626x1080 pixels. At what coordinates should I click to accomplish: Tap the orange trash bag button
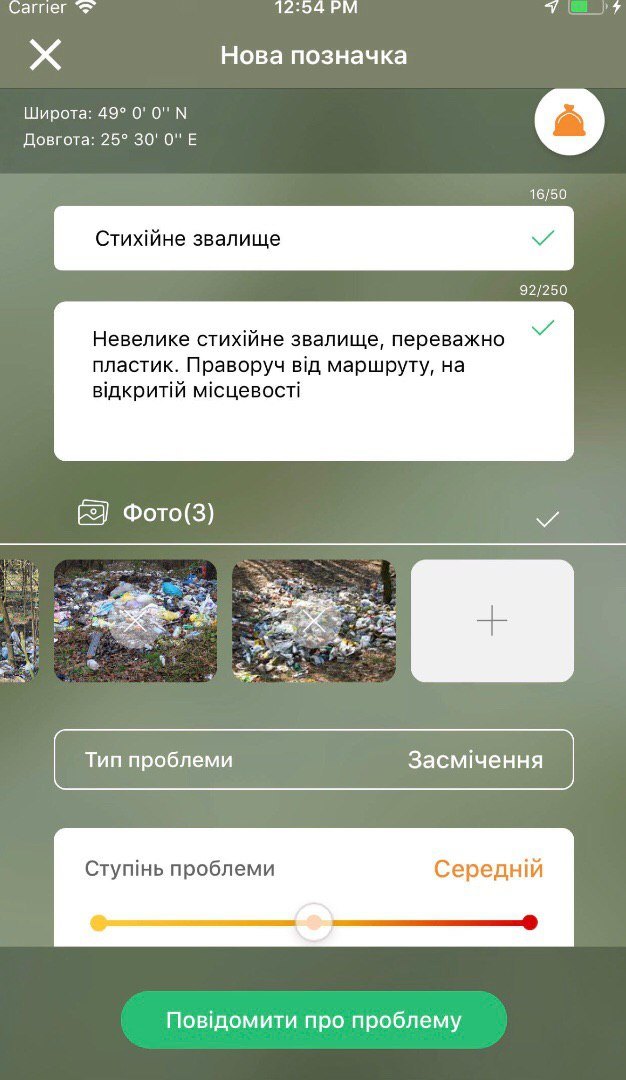pyautogui.click(x=569, y=121)
